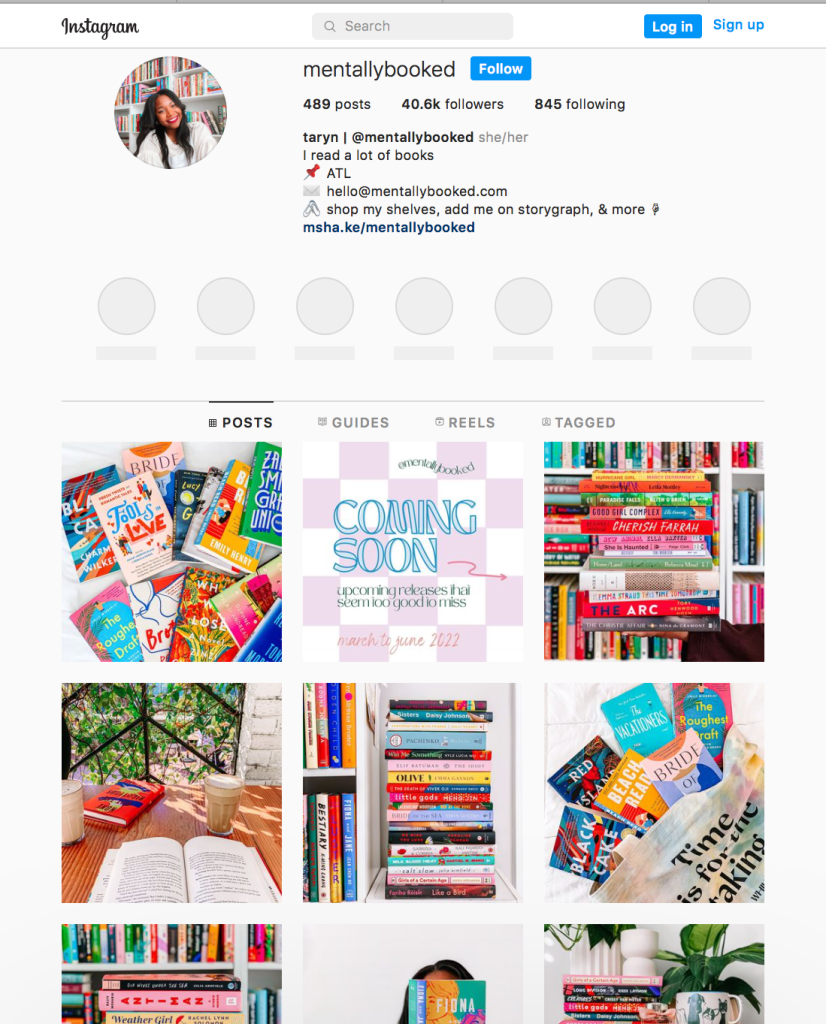Open the post with Fool's Love book flat lay

[x=171, y=552]
